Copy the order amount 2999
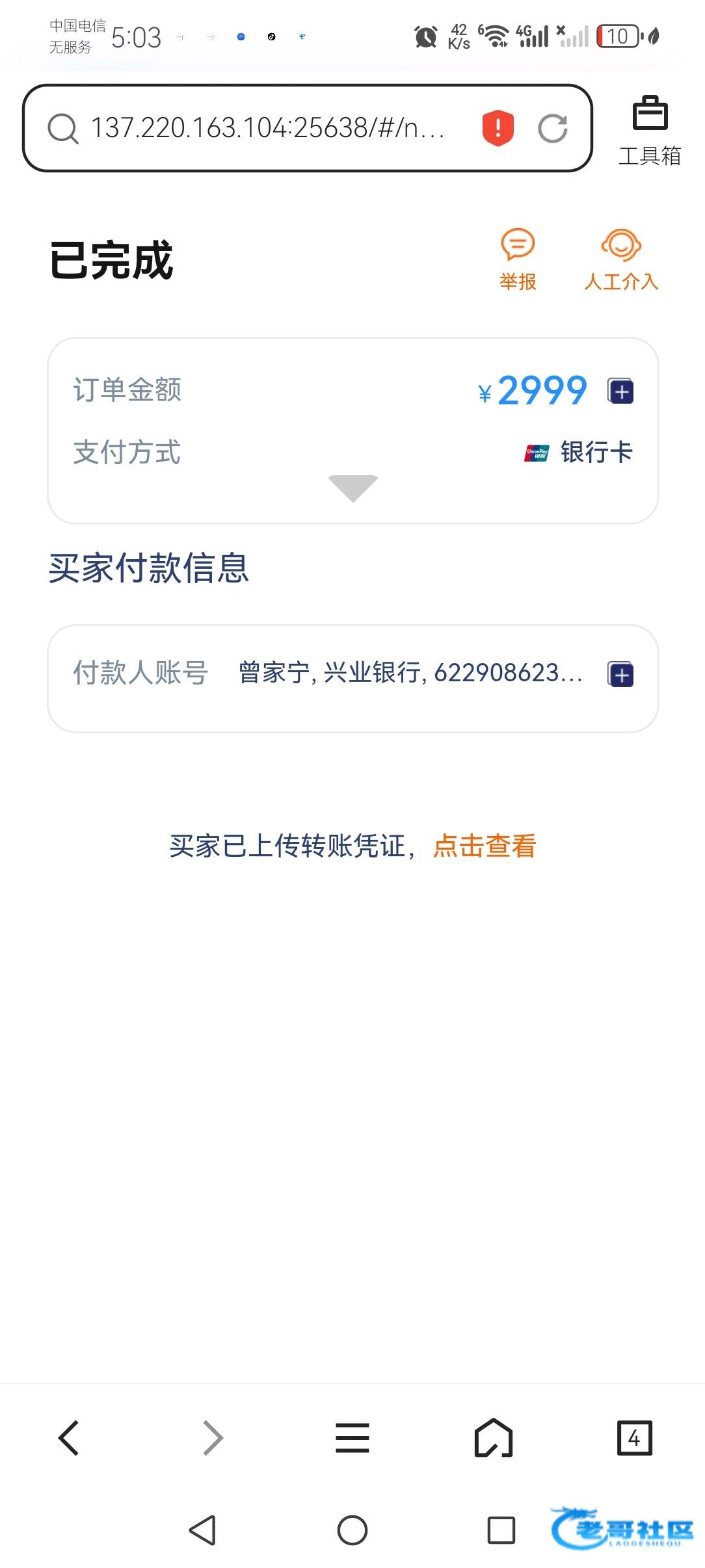 [x=620, y=391]
